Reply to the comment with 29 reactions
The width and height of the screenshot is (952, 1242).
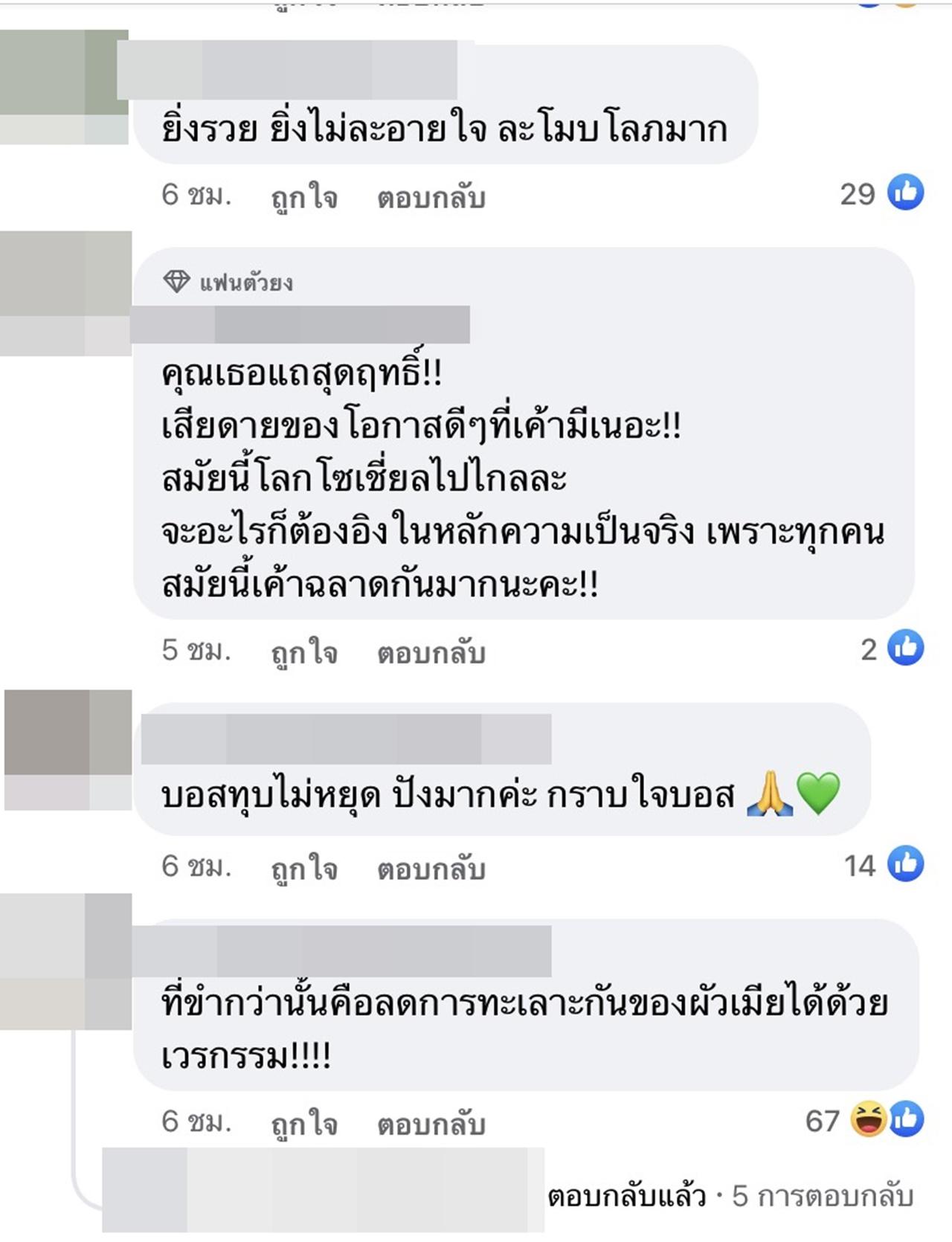(431, 198)
